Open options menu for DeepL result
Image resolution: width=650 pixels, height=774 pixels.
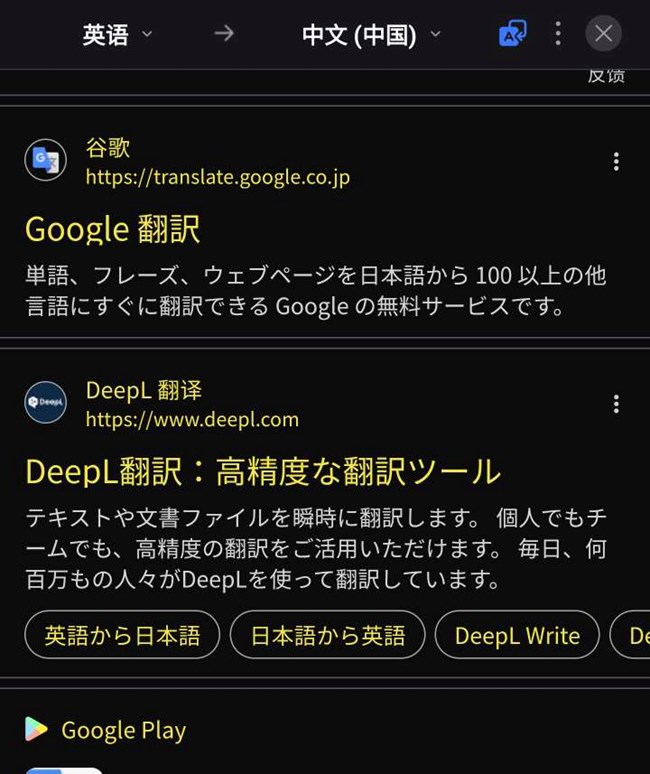[616, 404]
